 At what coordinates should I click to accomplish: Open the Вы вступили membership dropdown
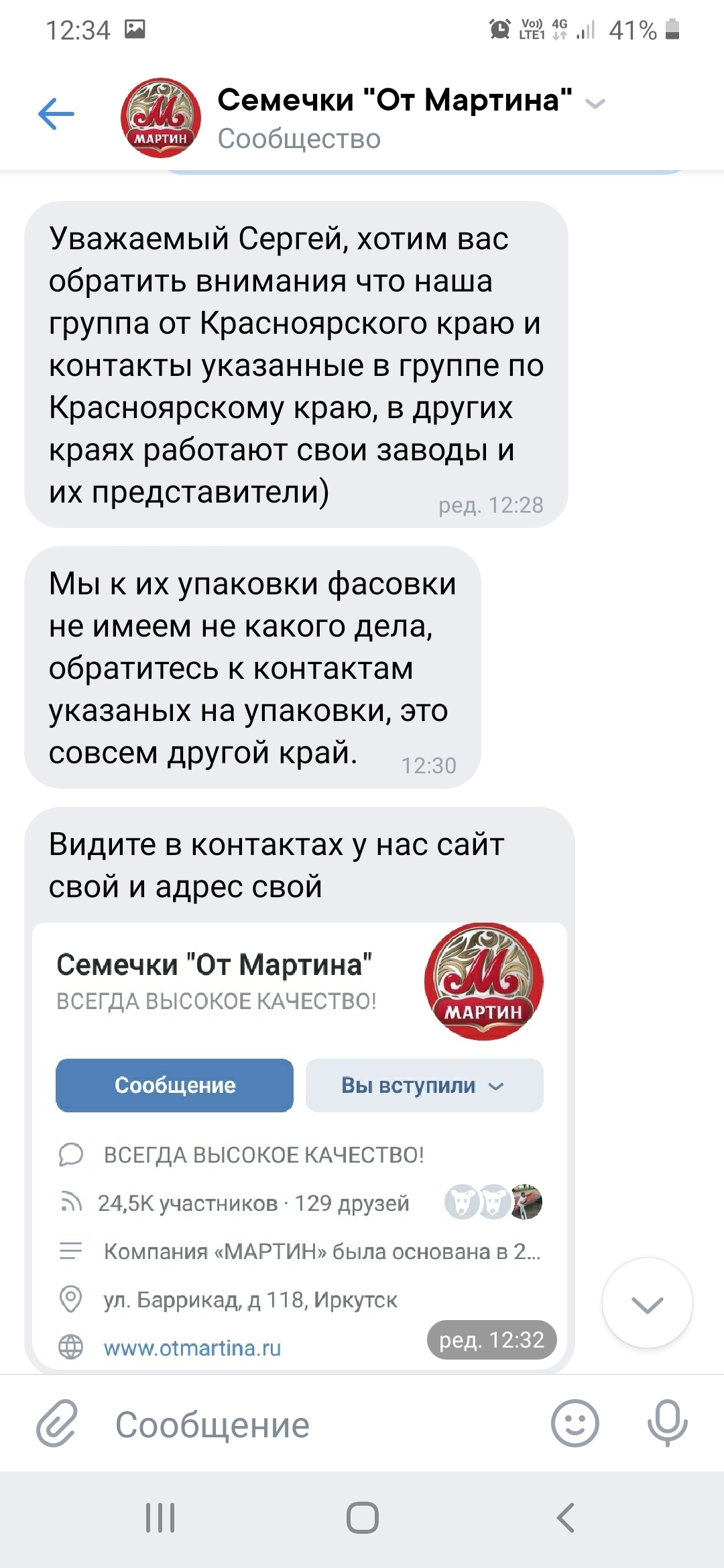tap(424, 1085)
